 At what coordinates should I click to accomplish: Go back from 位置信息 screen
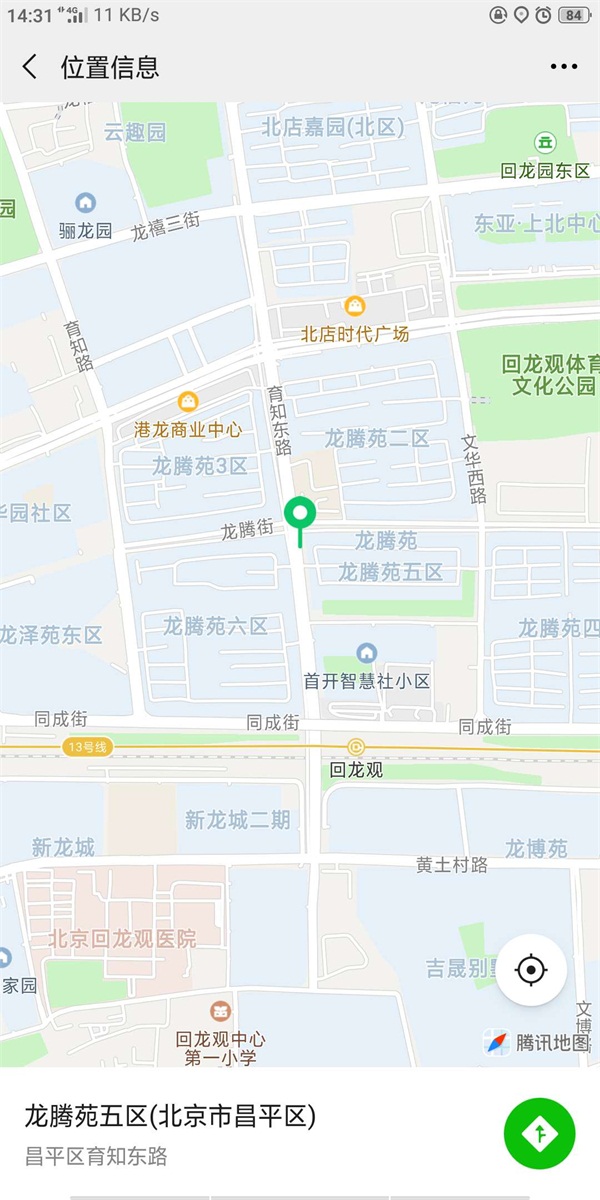pos(30,67)
